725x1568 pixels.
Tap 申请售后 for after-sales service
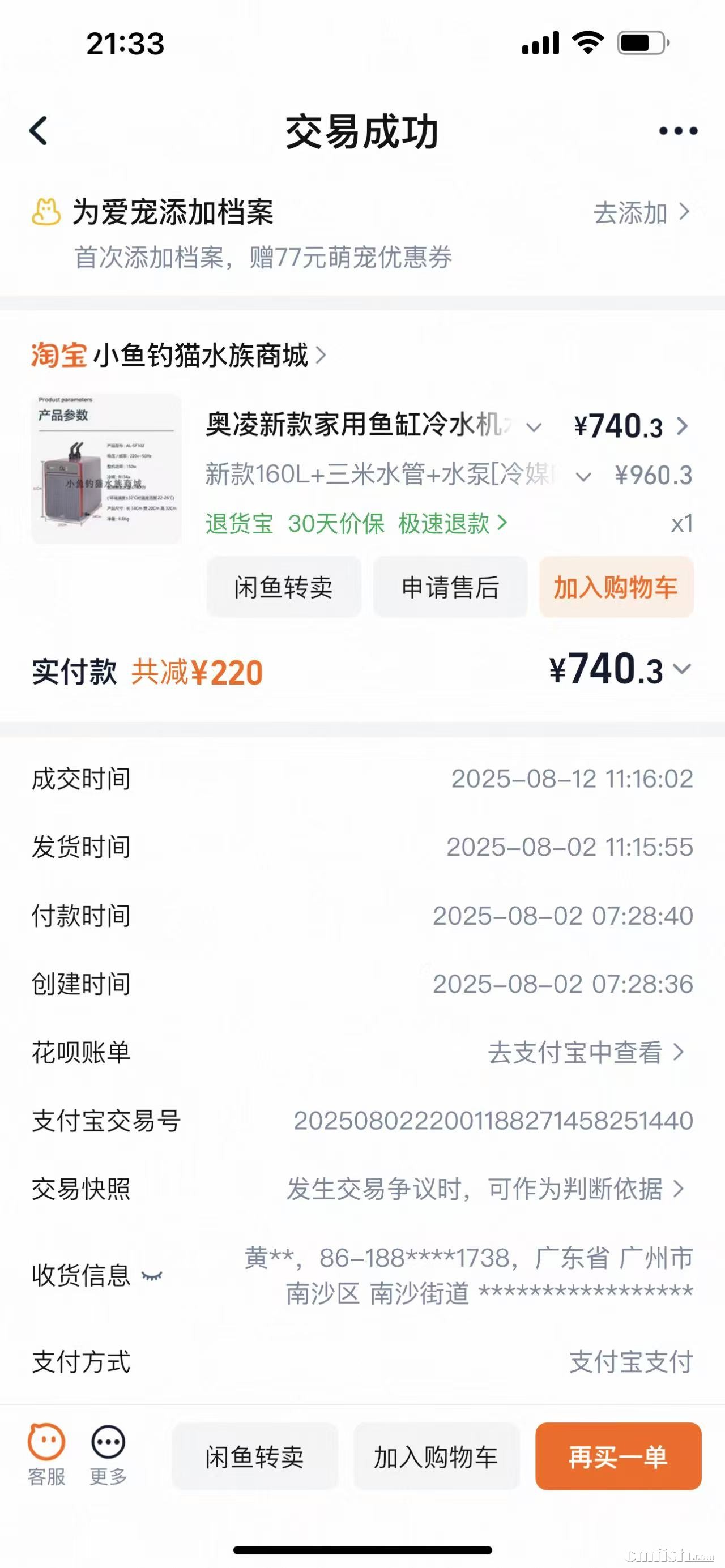450,587
